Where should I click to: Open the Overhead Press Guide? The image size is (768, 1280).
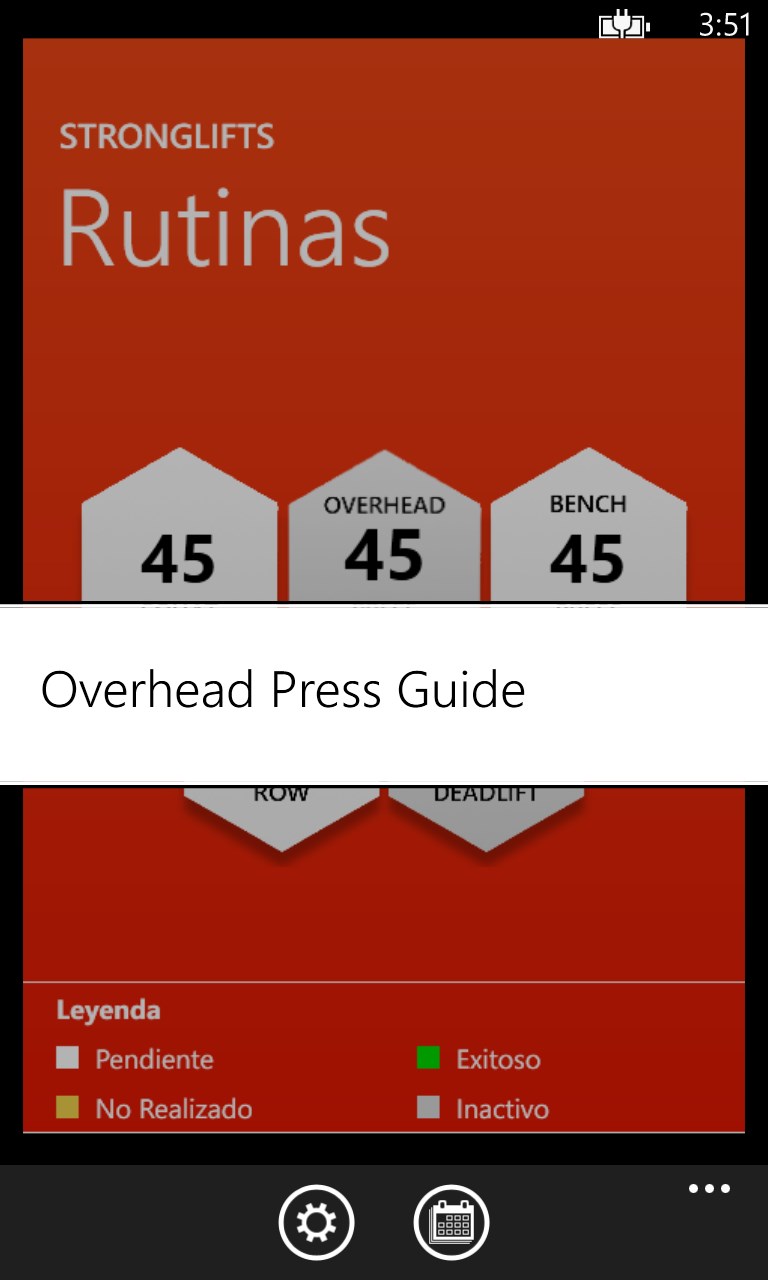[283, 691]
